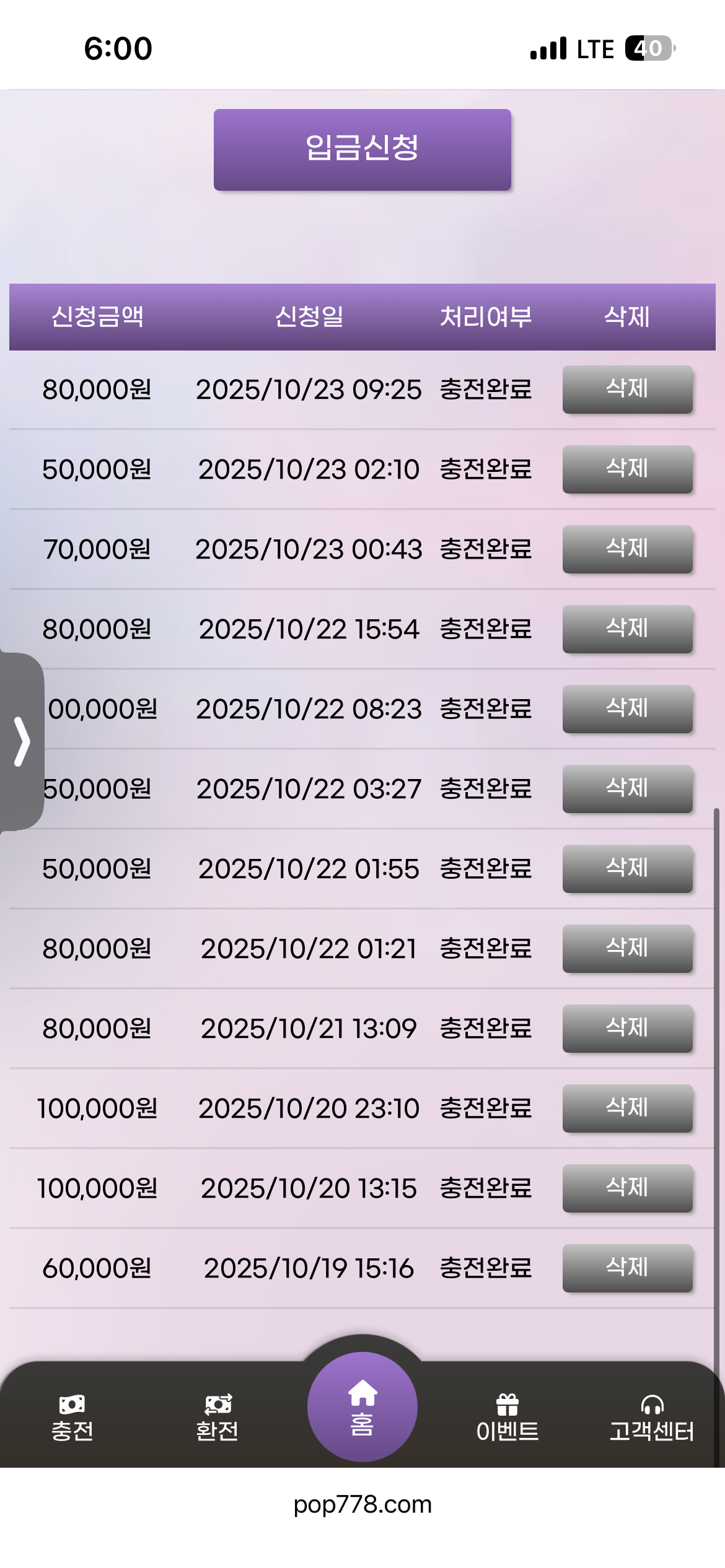725x1568 pixels.
Task: Delete the 2025/10/22 03:27 deposit record
Action: pyautogui.click(x=627, y=789)
